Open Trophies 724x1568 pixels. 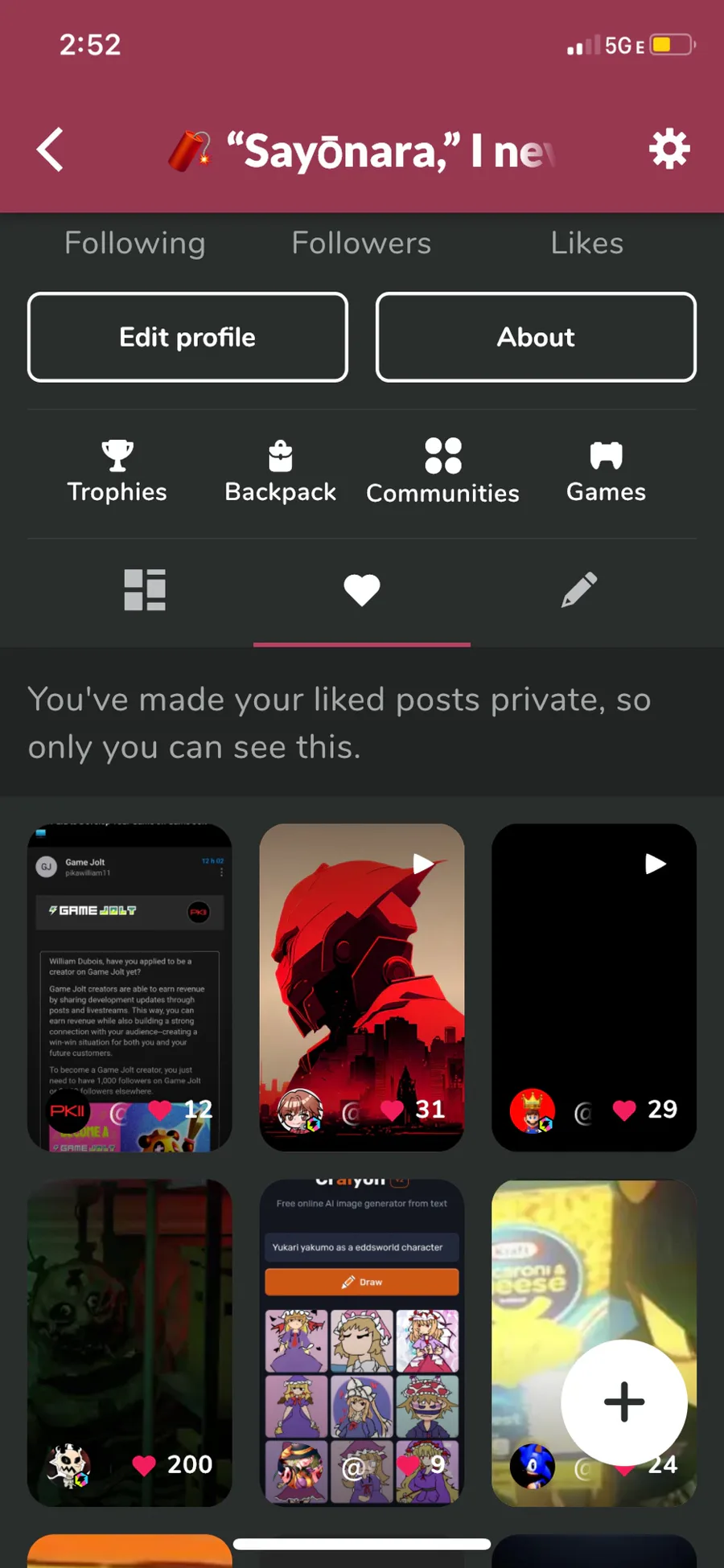pyautogui.click(x=117, y=472)
